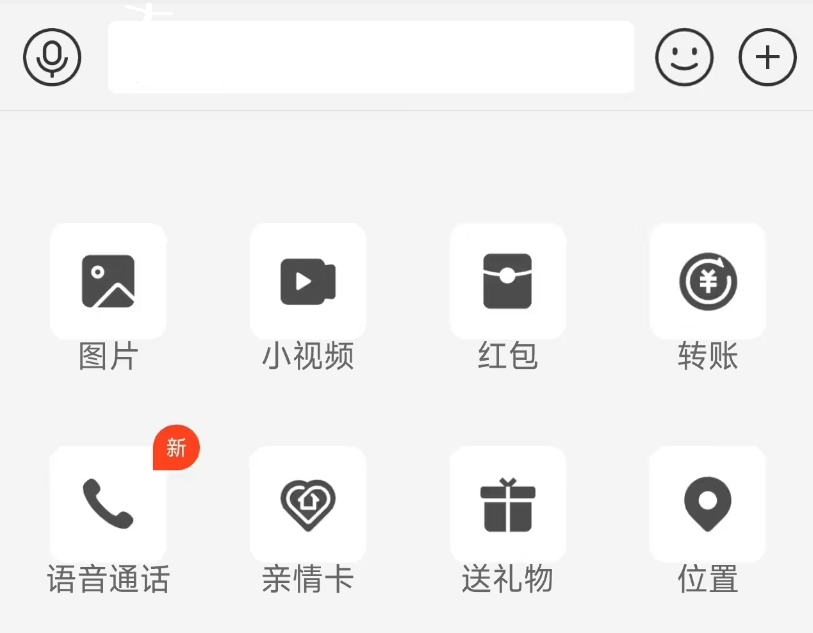813x633 pixels.
Task: Tap 送礼物 to send a gift
Action: (x=508, y=504)
